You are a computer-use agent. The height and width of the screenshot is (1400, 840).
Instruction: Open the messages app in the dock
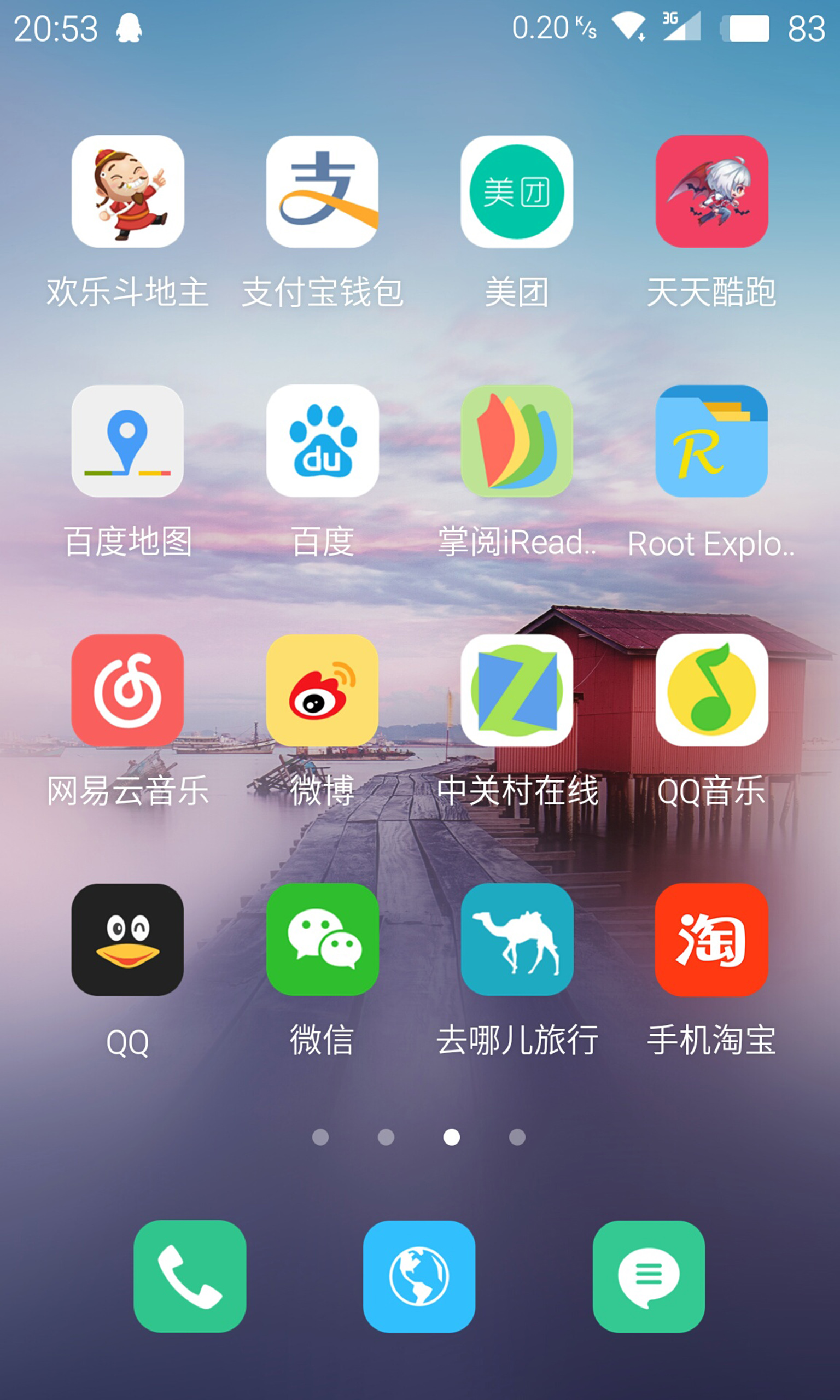(649, 1276)
